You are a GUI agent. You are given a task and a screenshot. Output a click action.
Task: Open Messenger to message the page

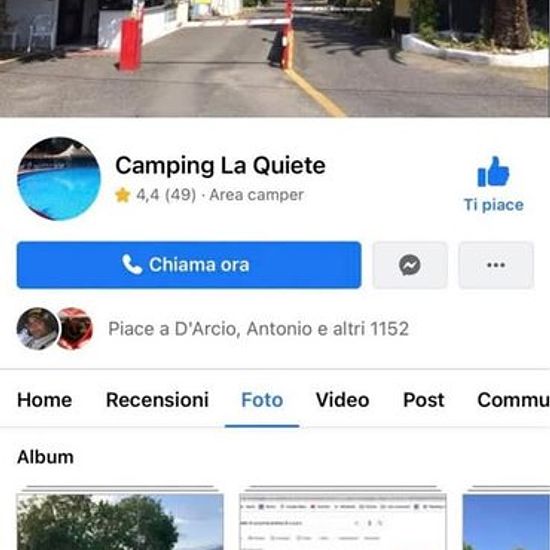pyautogui.click(x=410, y=265)
